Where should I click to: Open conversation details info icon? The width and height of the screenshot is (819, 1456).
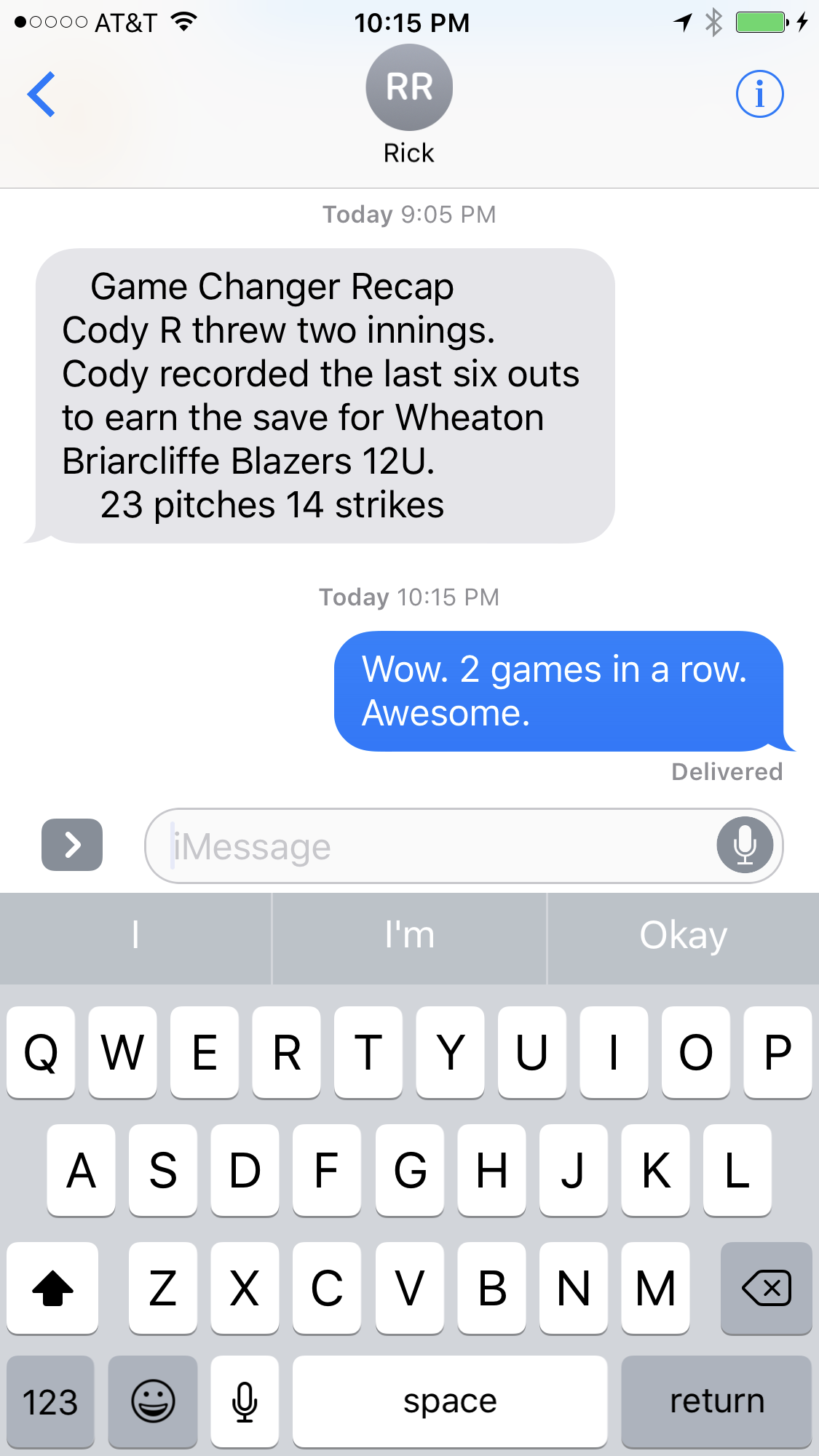click(x=759, y=94)
